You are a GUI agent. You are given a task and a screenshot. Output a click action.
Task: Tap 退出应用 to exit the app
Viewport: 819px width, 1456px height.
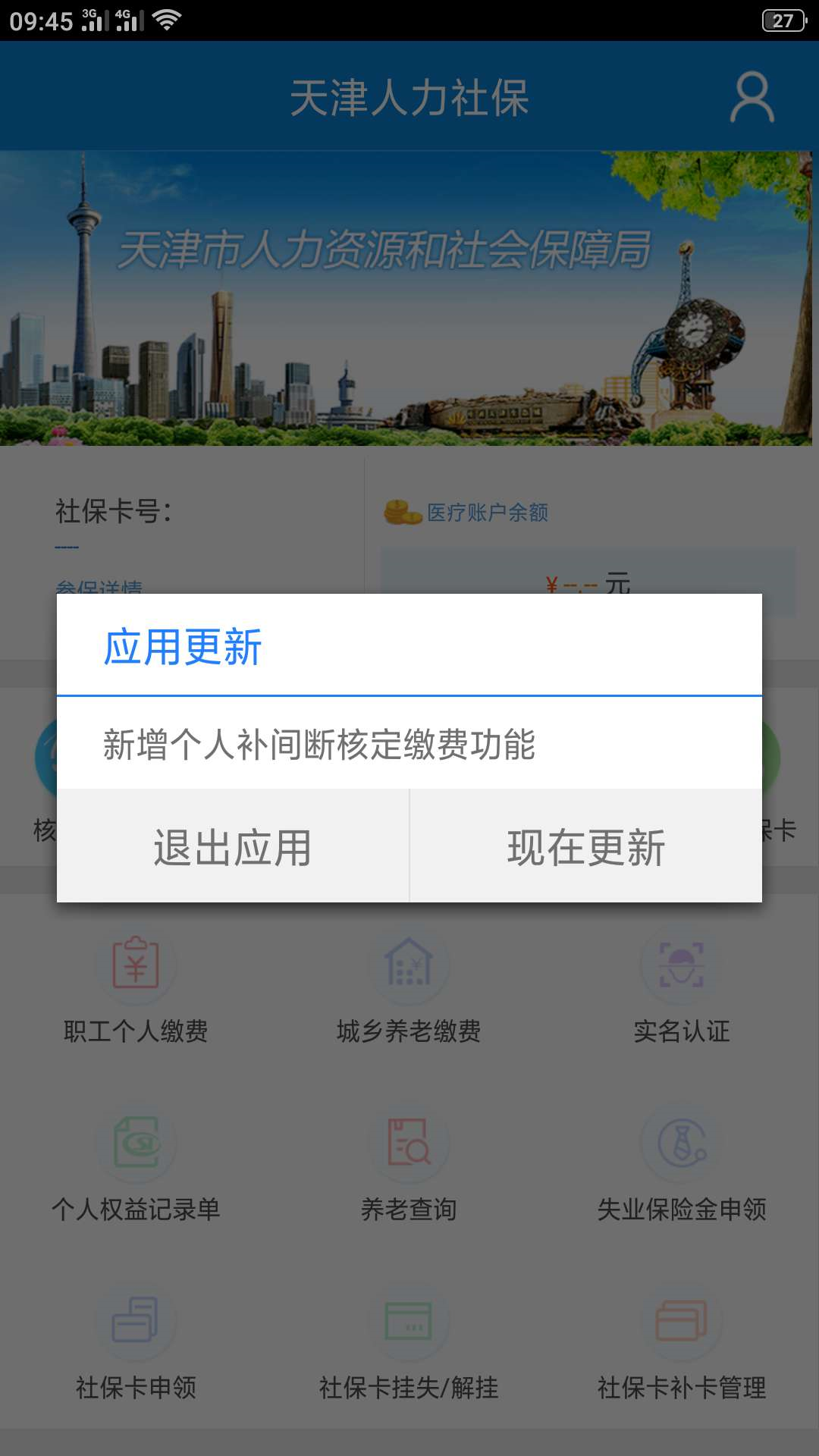[x=233, y=846]
